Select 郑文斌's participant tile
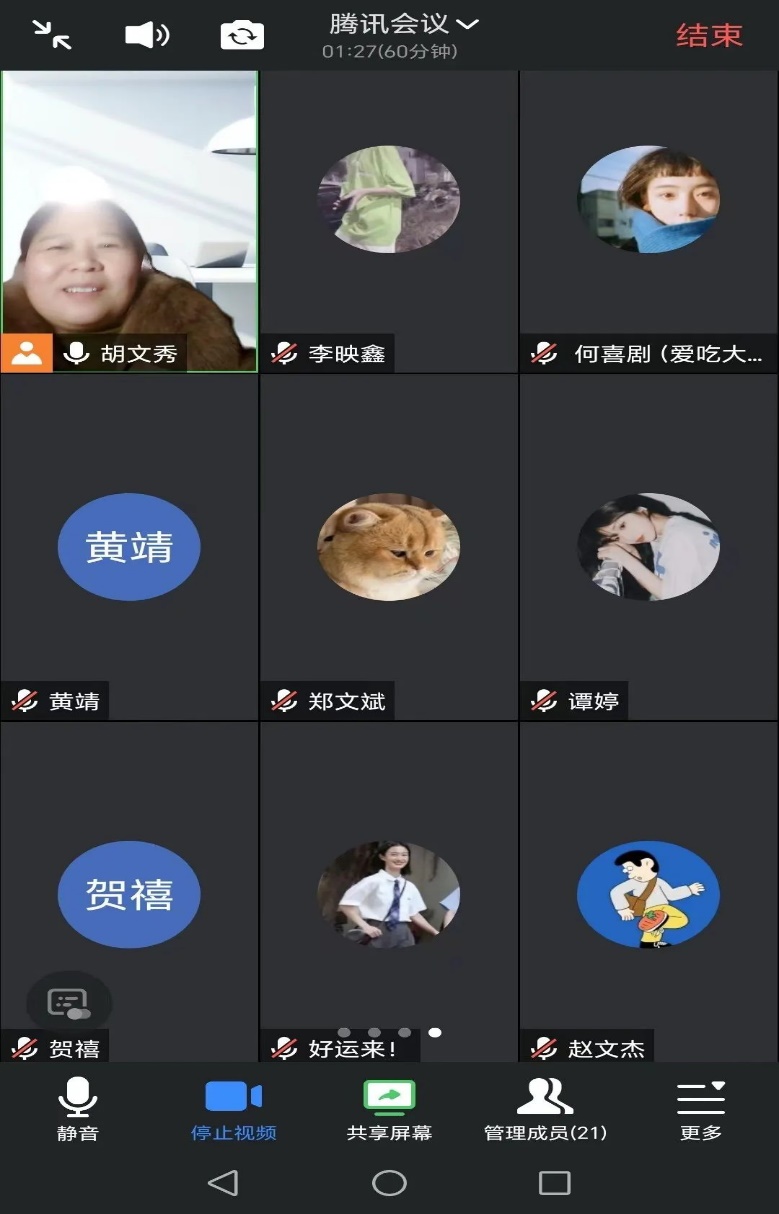The height and width of the screenshot is (1214, 779). pyautogui.click(x=389, y=547)
